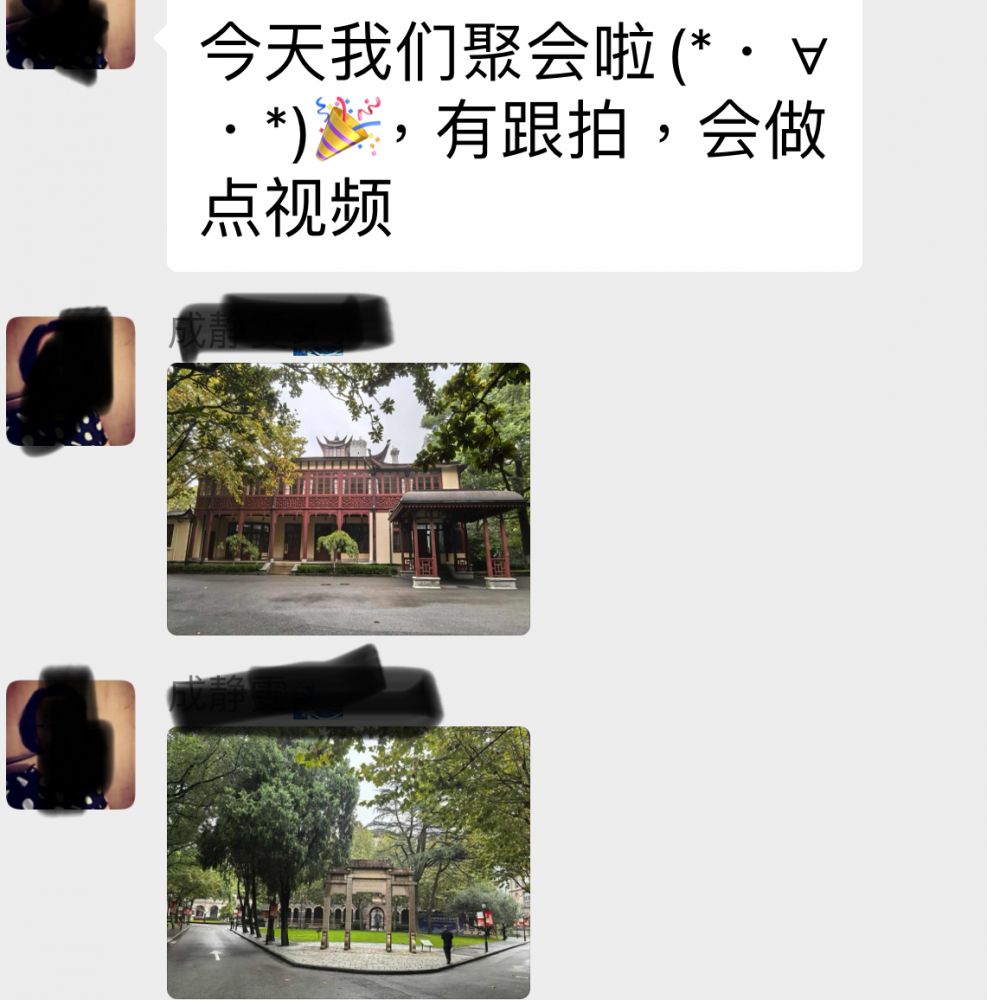Open the photo of the red pavilion building
This screenshot has height=1000, width=987.
[x=348, y=498]
